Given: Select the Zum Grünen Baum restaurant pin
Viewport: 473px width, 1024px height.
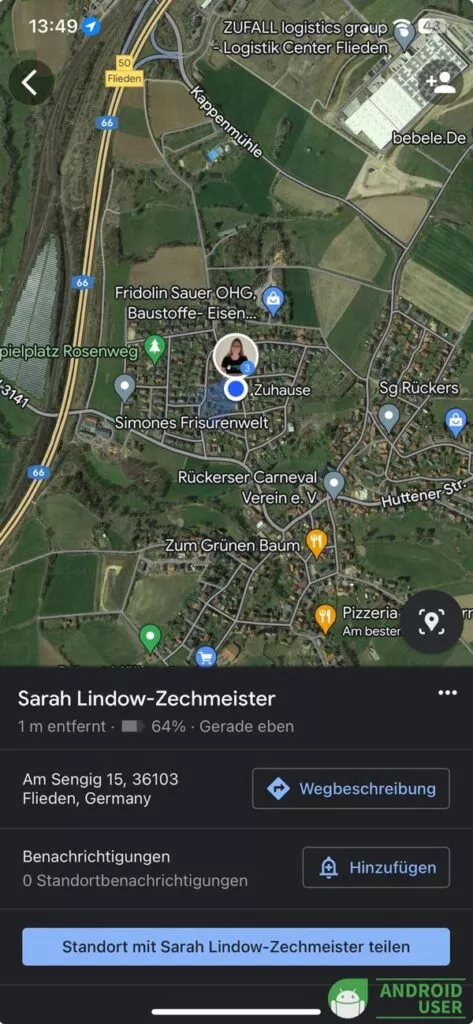Looking at the screenshot, I should click(317, 543).
